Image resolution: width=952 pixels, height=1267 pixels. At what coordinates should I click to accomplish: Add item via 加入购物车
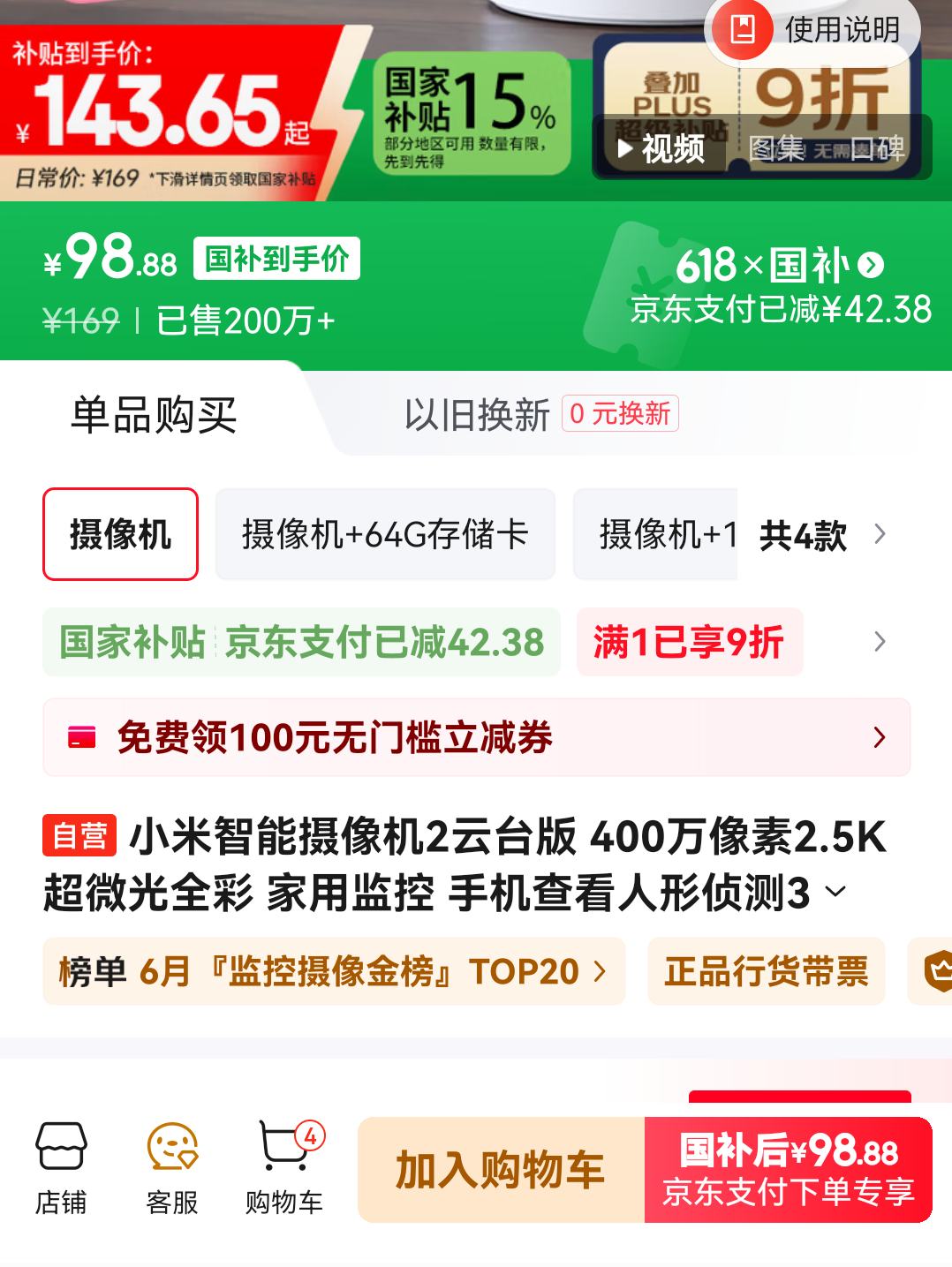pyautogui.click(x=500, y=1170)
